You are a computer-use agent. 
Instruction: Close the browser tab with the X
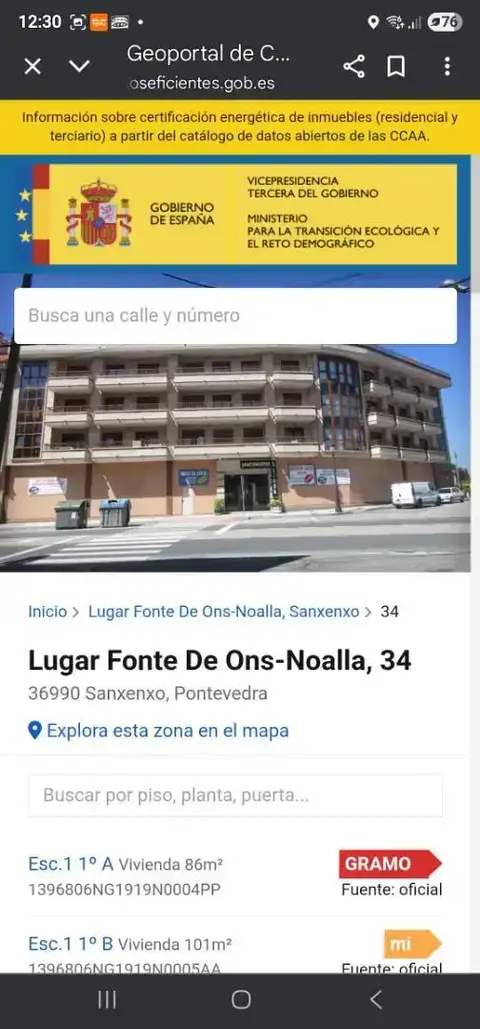(x=33, y=66)
